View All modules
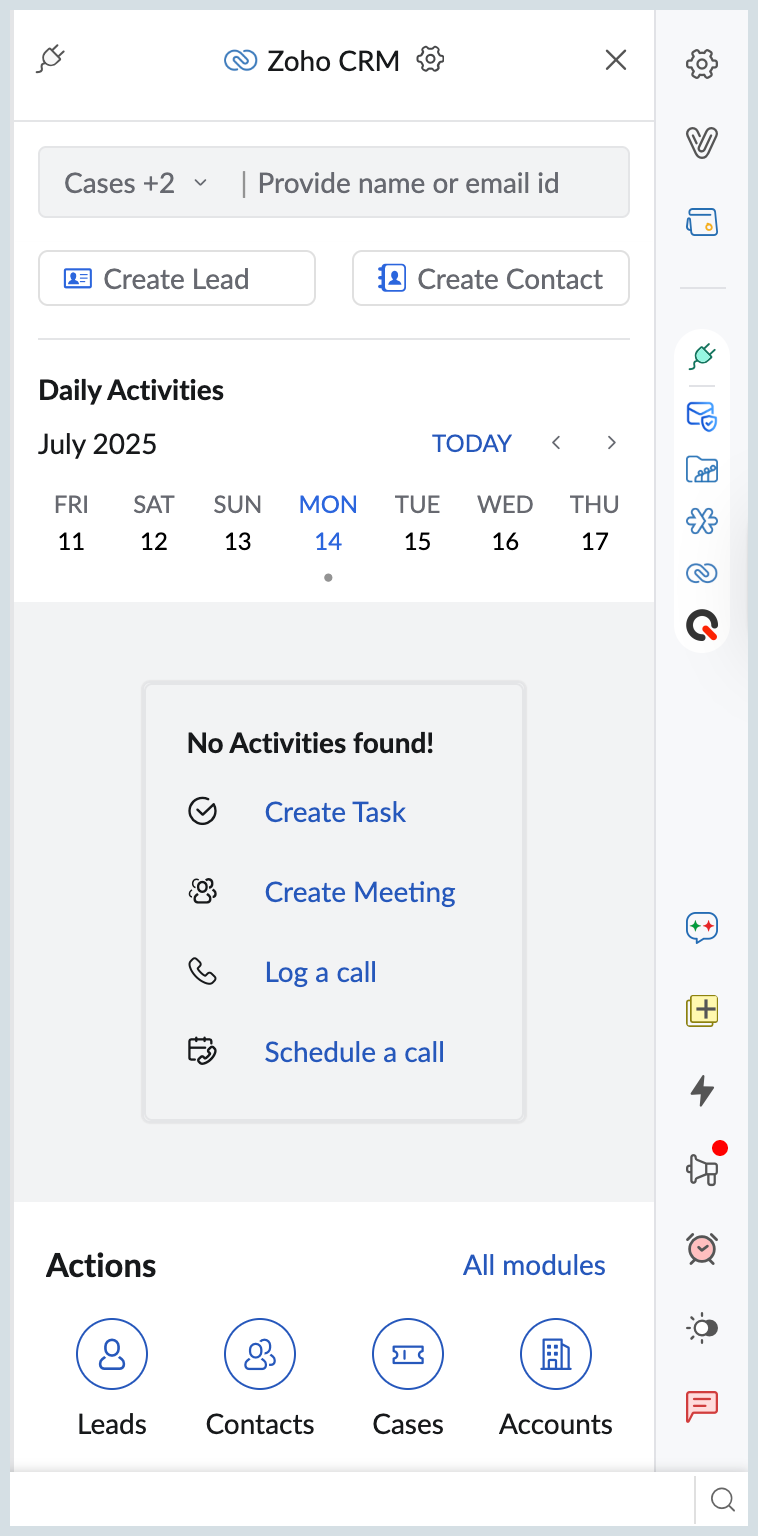 [x=534, y=1265]
